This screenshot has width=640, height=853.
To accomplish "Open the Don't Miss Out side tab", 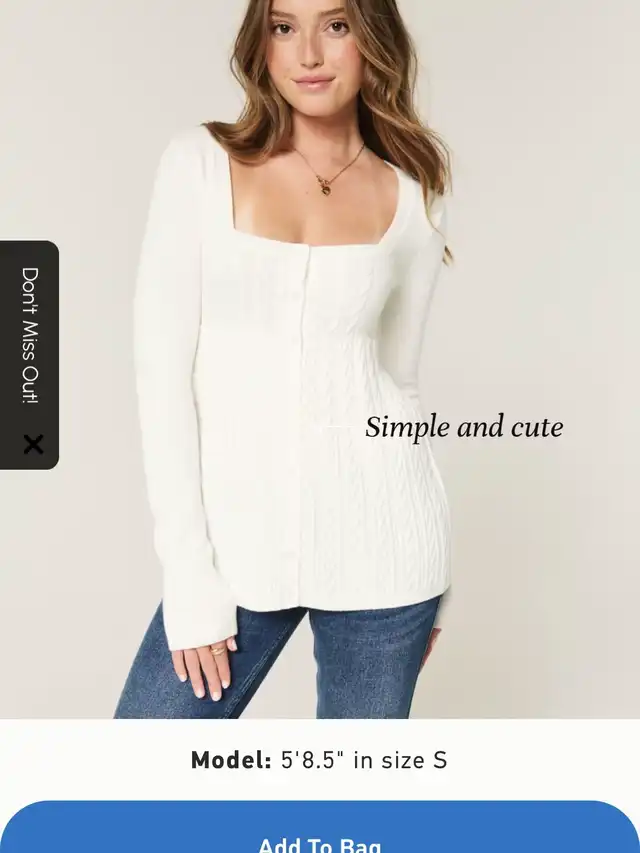I will 30,335.
